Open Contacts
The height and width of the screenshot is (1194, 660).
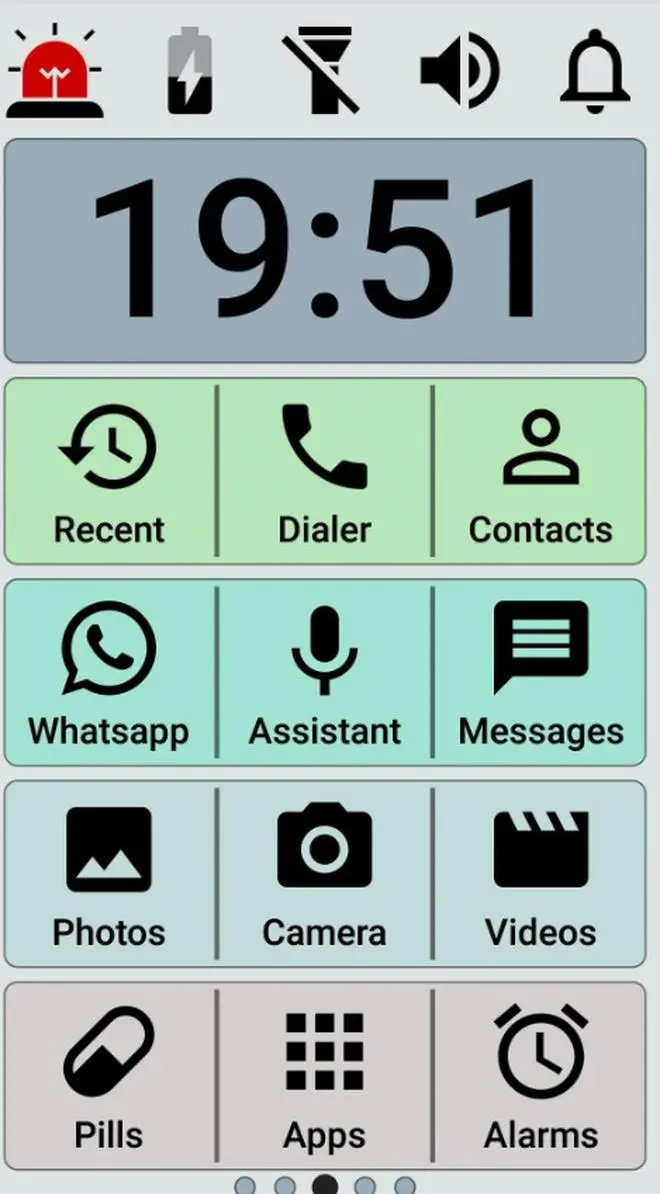tap(540, 472)
